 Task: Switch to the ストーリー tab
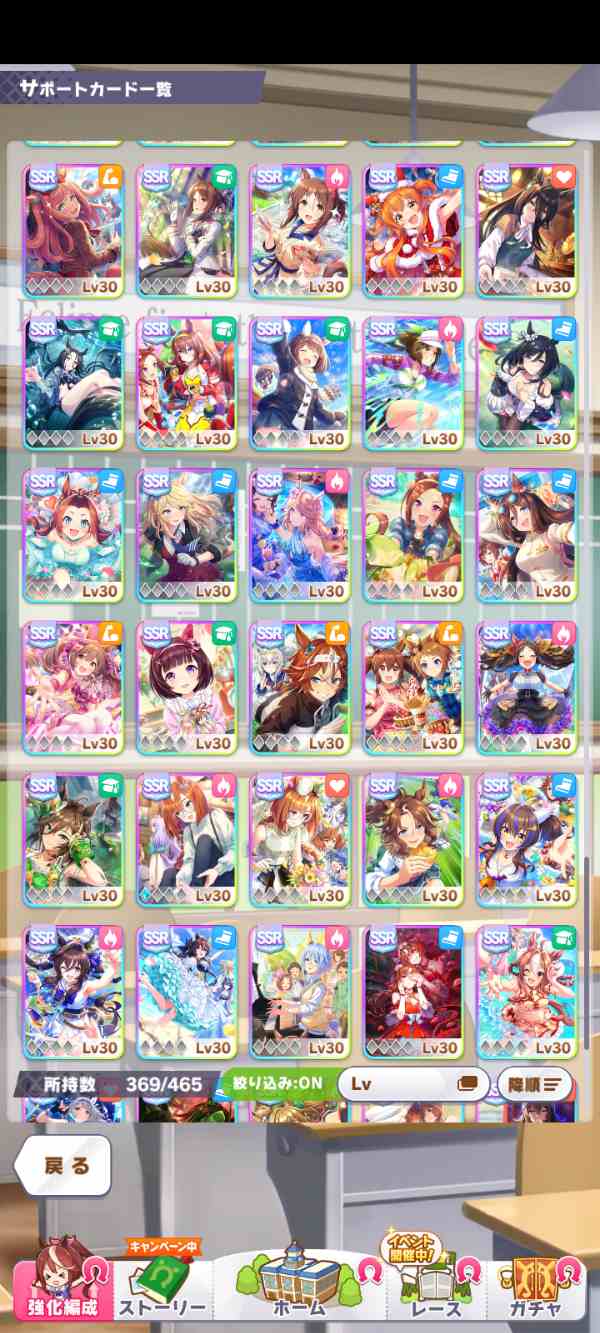coord(162,1290)
